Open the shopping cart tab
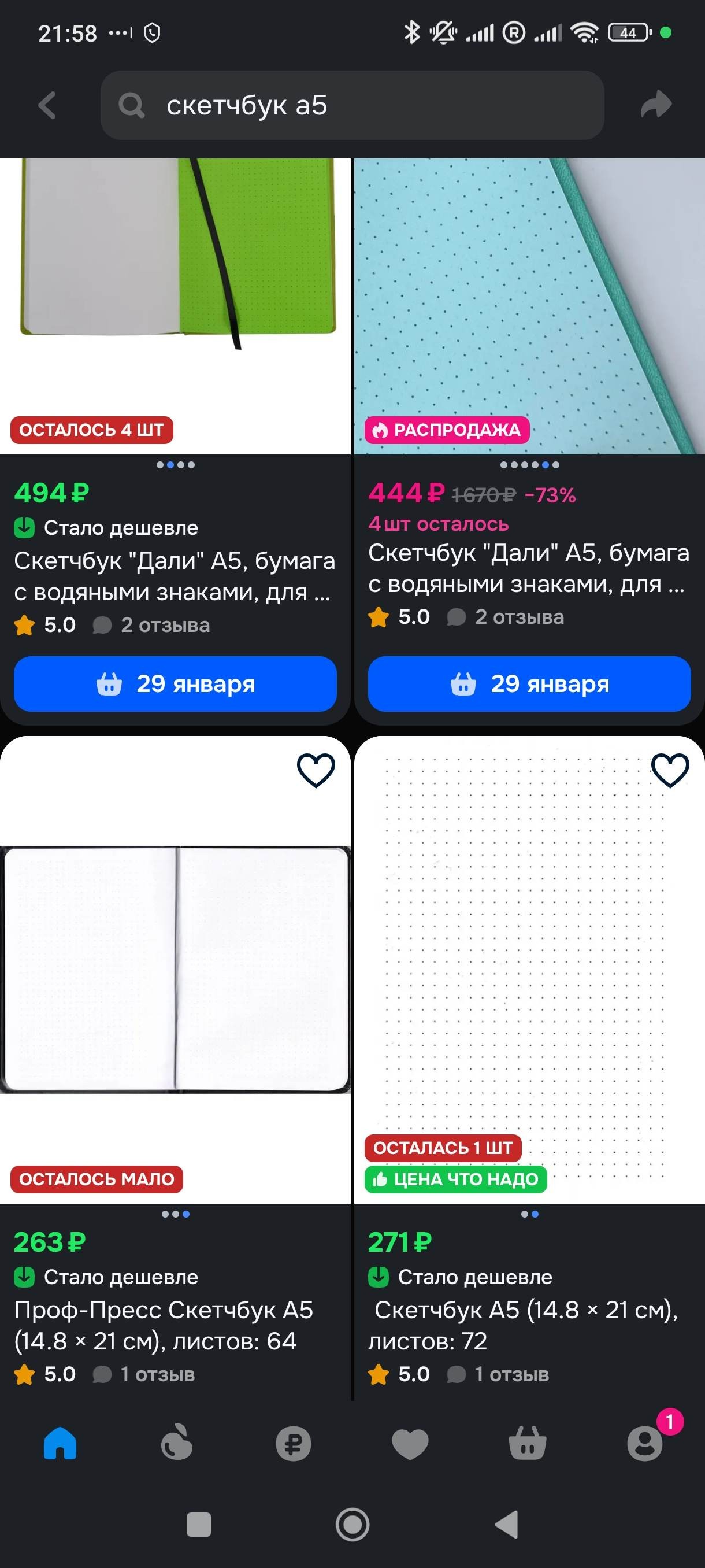 point(527,1443)
